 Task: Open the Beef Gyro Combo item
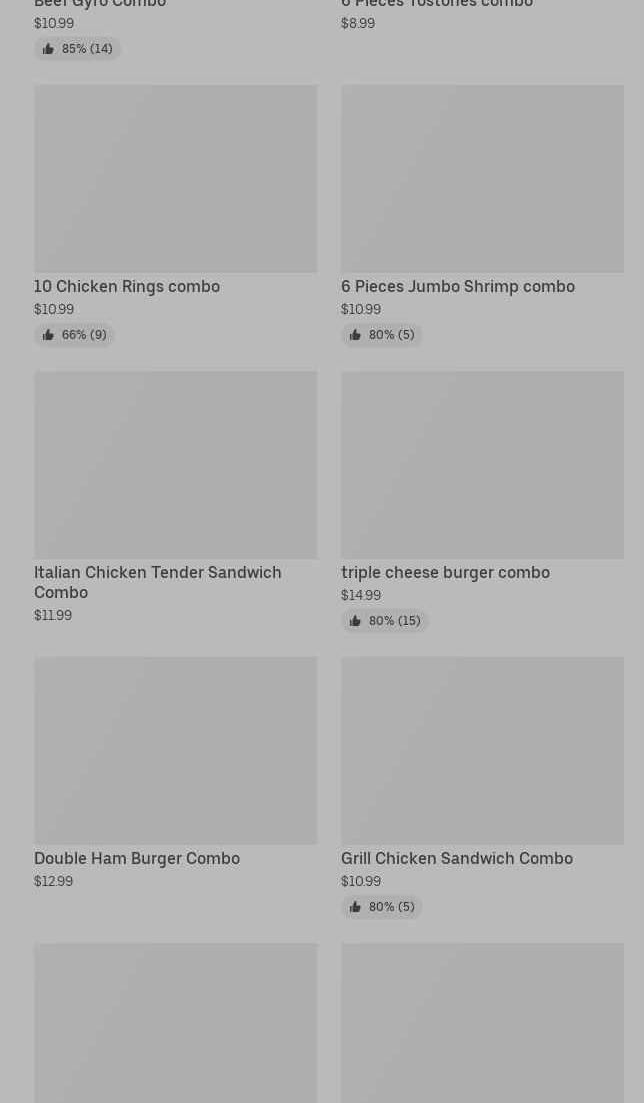(x=100, y=5)
